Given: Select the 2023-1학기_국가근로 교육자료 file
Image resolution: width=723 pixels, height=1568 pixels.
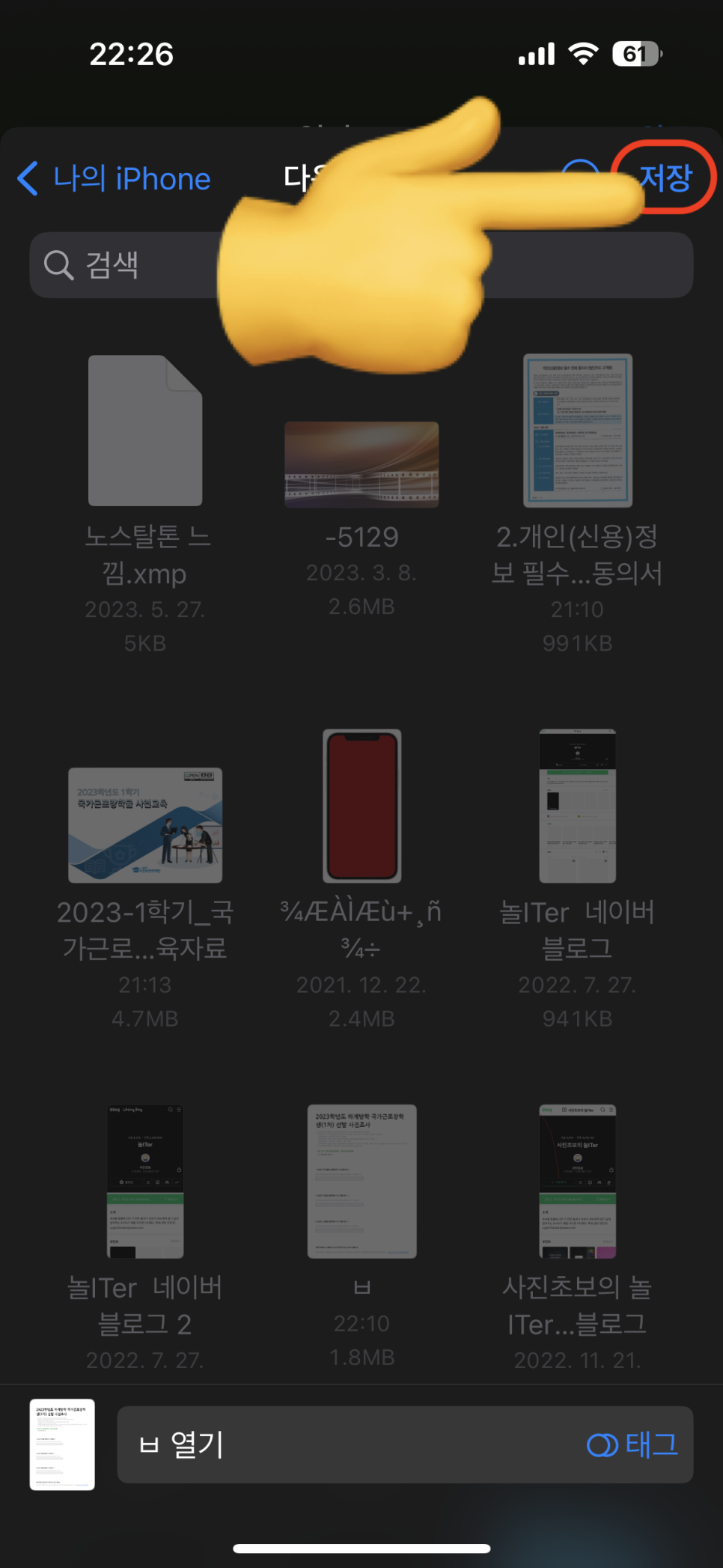Looking at the screenshot, I should pyautogui.click(x=145, y=825).
